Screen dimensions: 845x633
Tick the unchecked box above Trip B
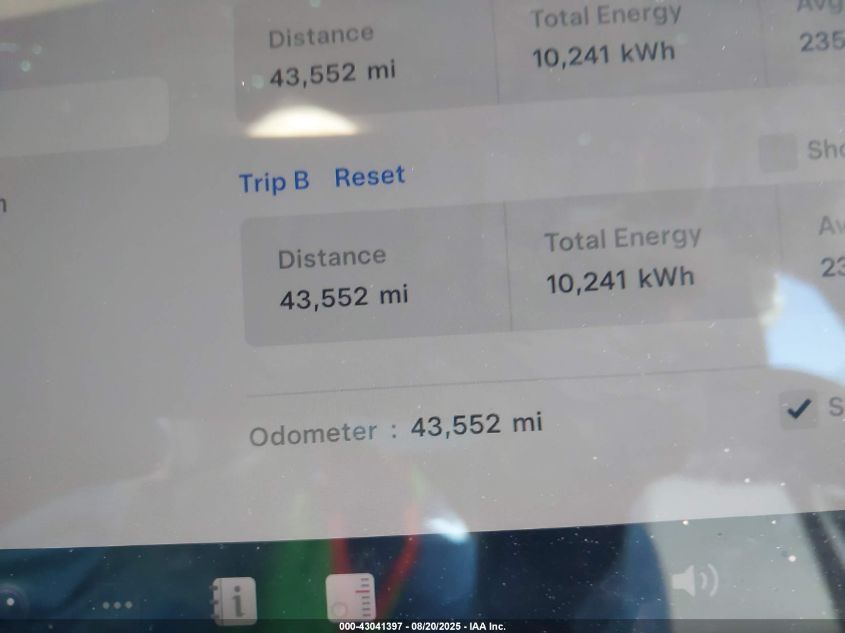[776, 153]
